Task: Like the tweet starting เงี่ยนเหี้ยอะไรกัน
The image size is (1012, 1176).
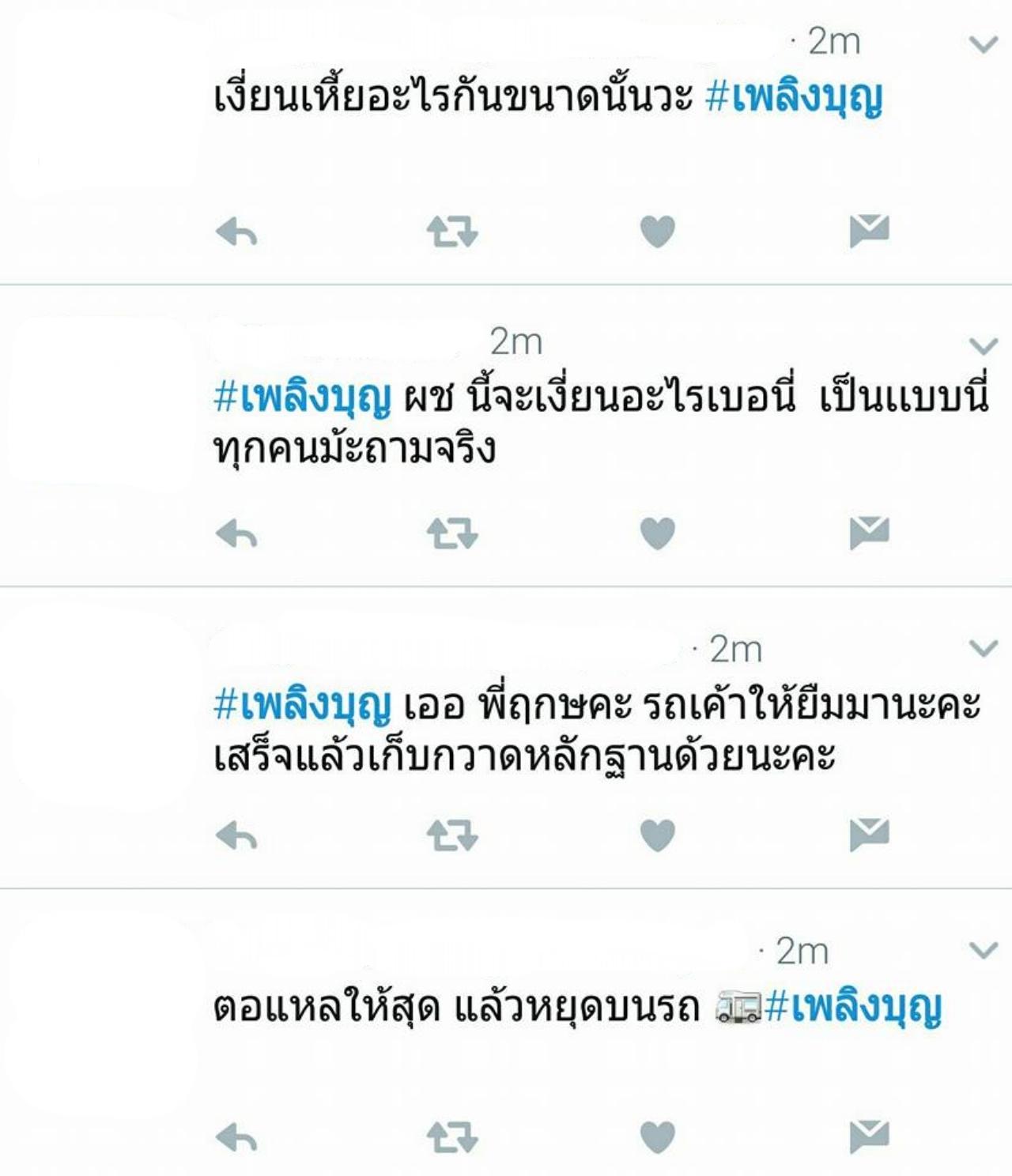Action: [657, 232]
